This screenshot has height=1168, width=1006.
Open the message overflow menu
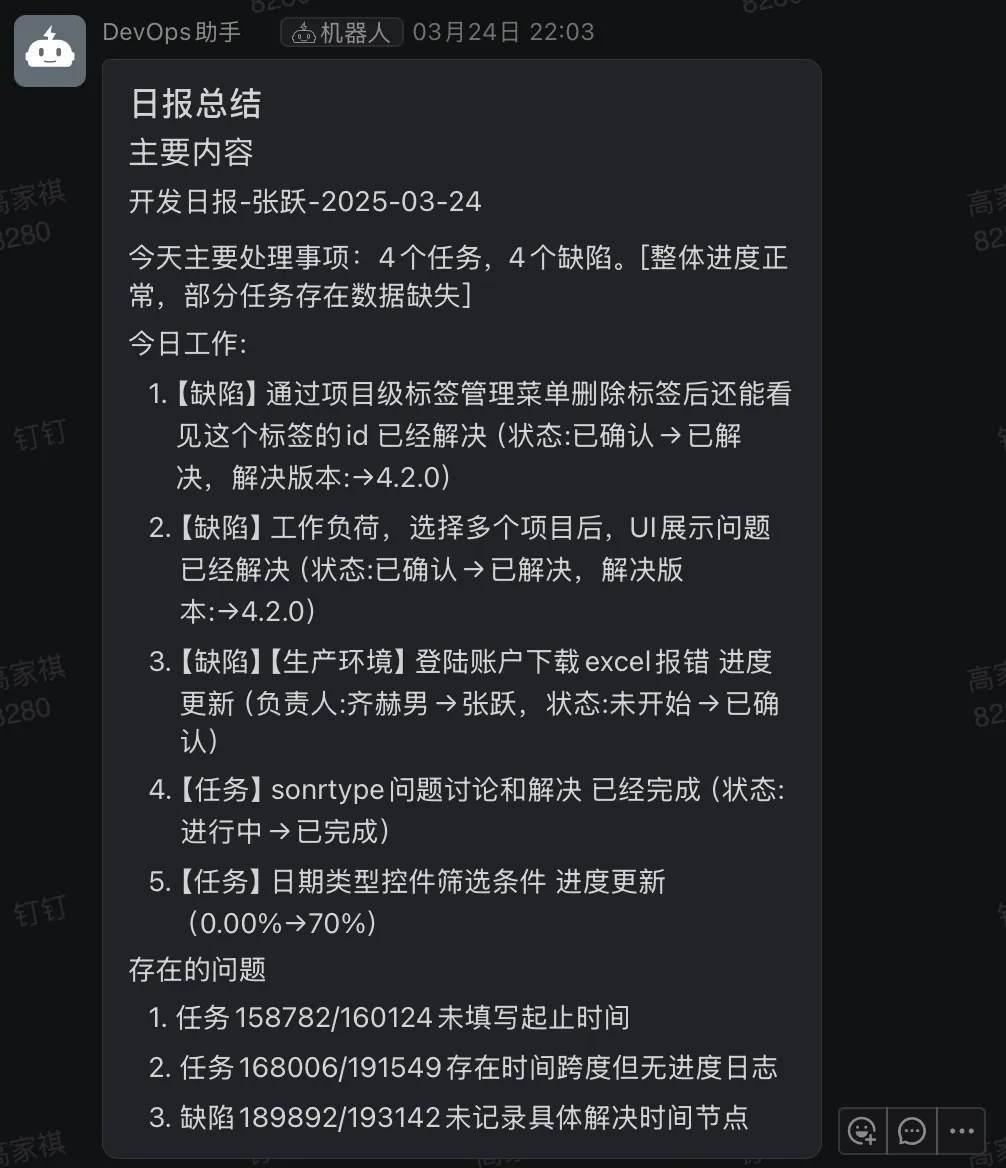(x=962, y=1131)
